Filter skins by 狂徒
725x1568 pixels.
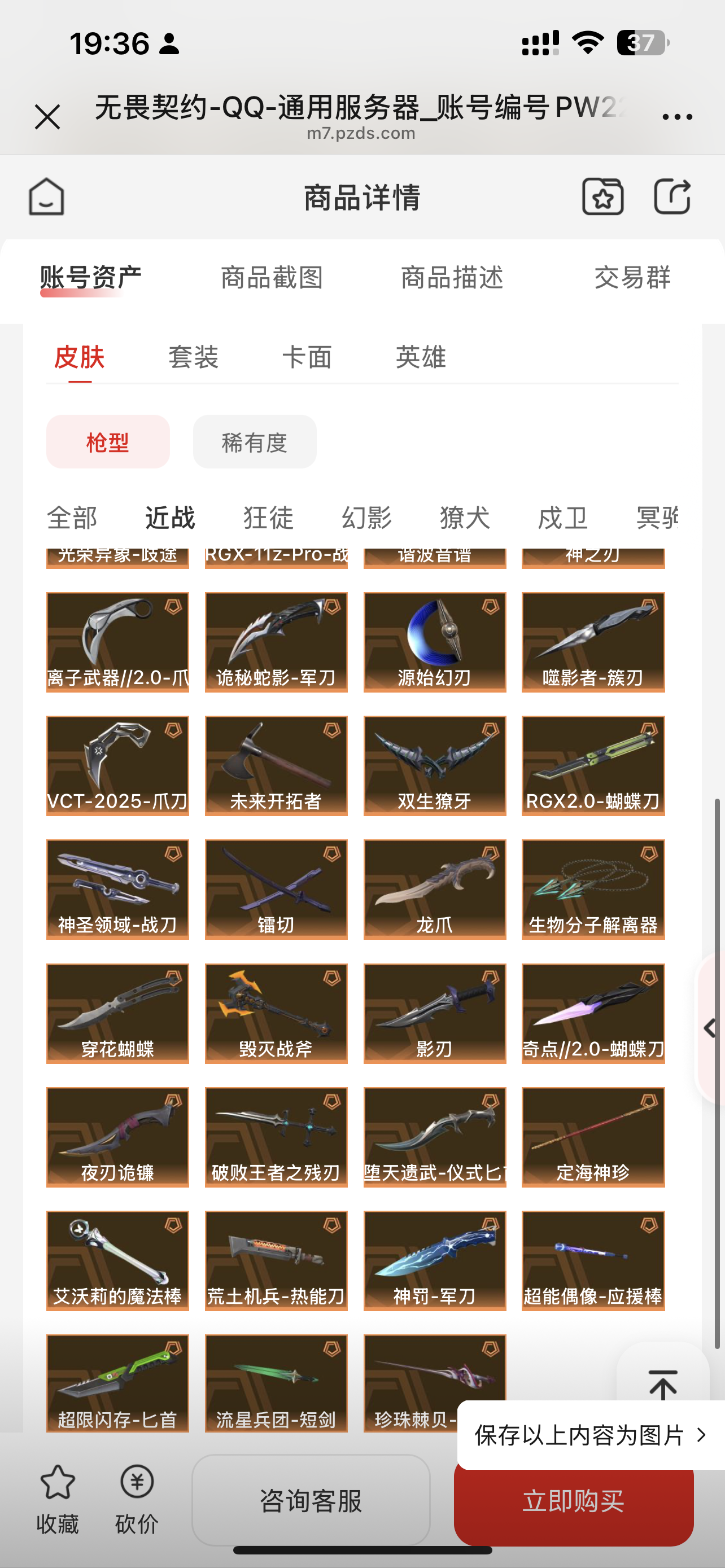click(268, 518)
